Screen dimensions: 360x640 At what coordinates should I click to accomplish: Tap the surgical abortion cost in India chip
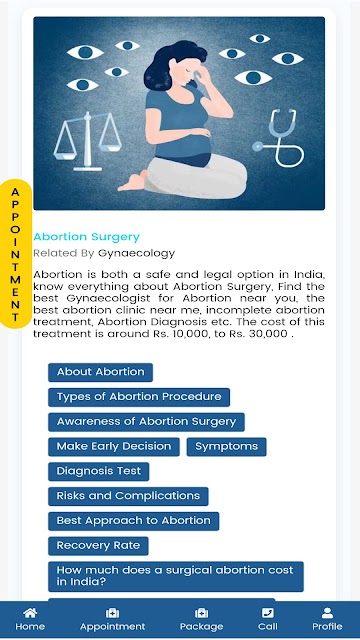coord(176,576)
